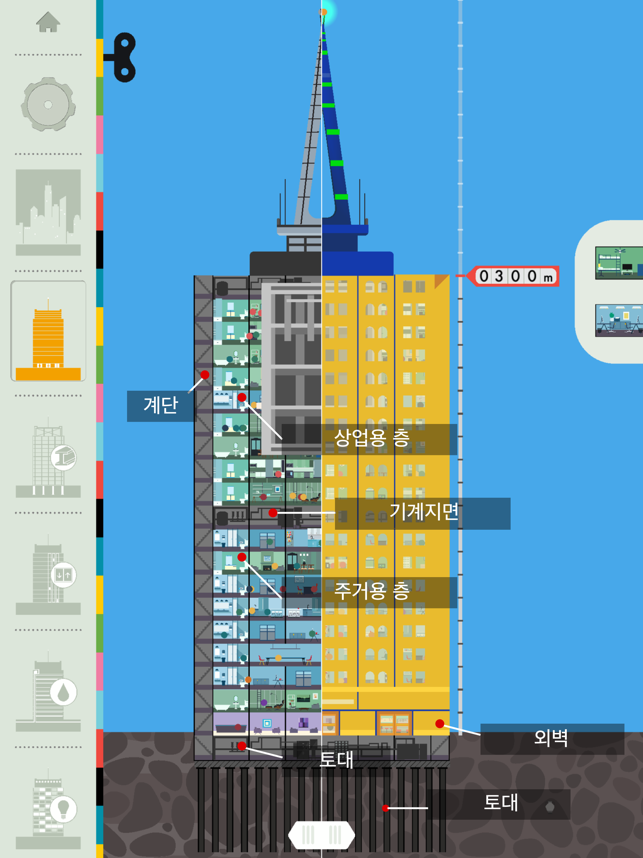Open the water drop building section
The width and height of the screenshot is (643, 858).
click(x=47, y=692)
